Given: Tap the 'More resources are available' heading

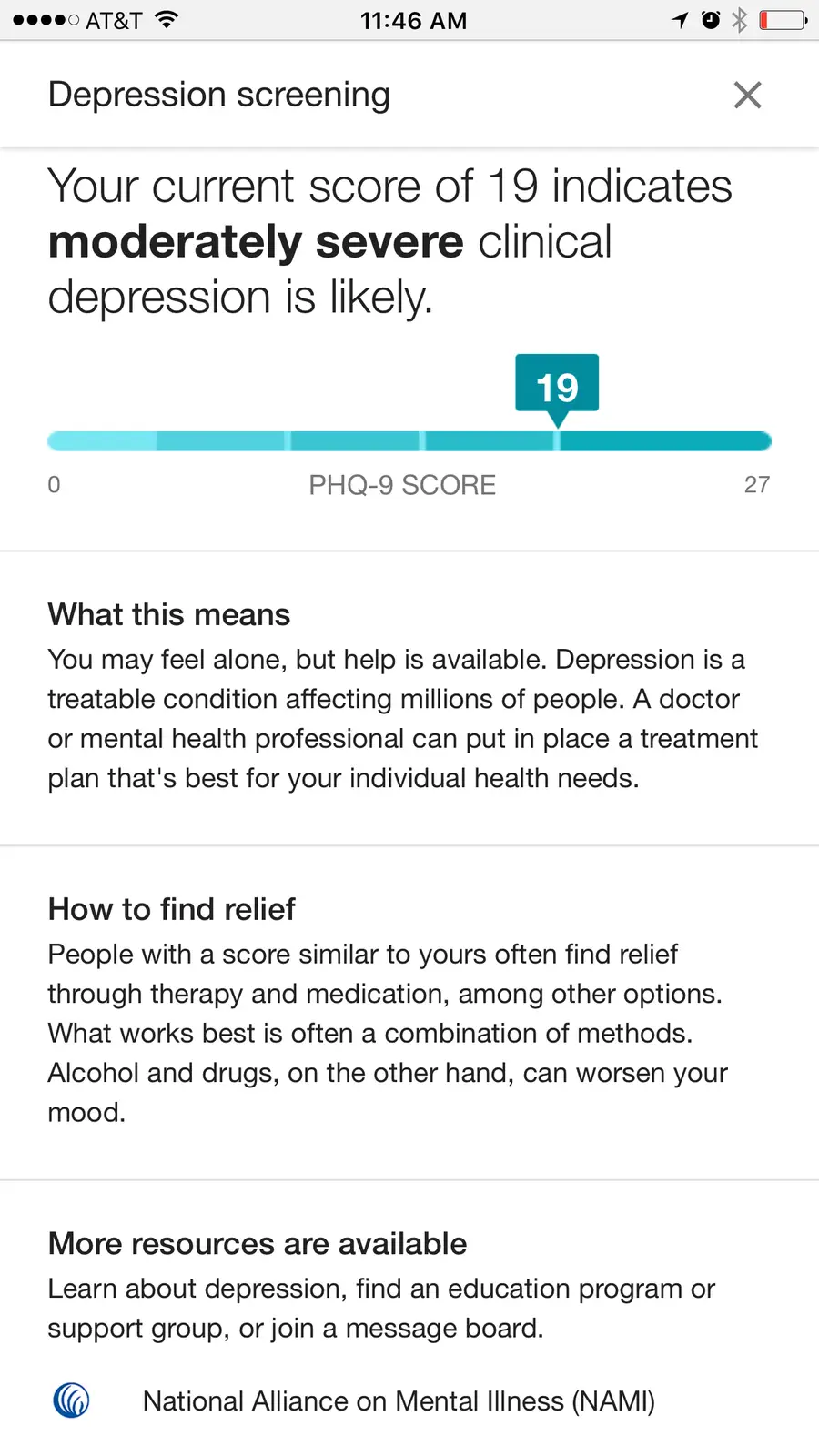Looking at the screenshot, I should pyautogui.click(x=258, y=1243).
